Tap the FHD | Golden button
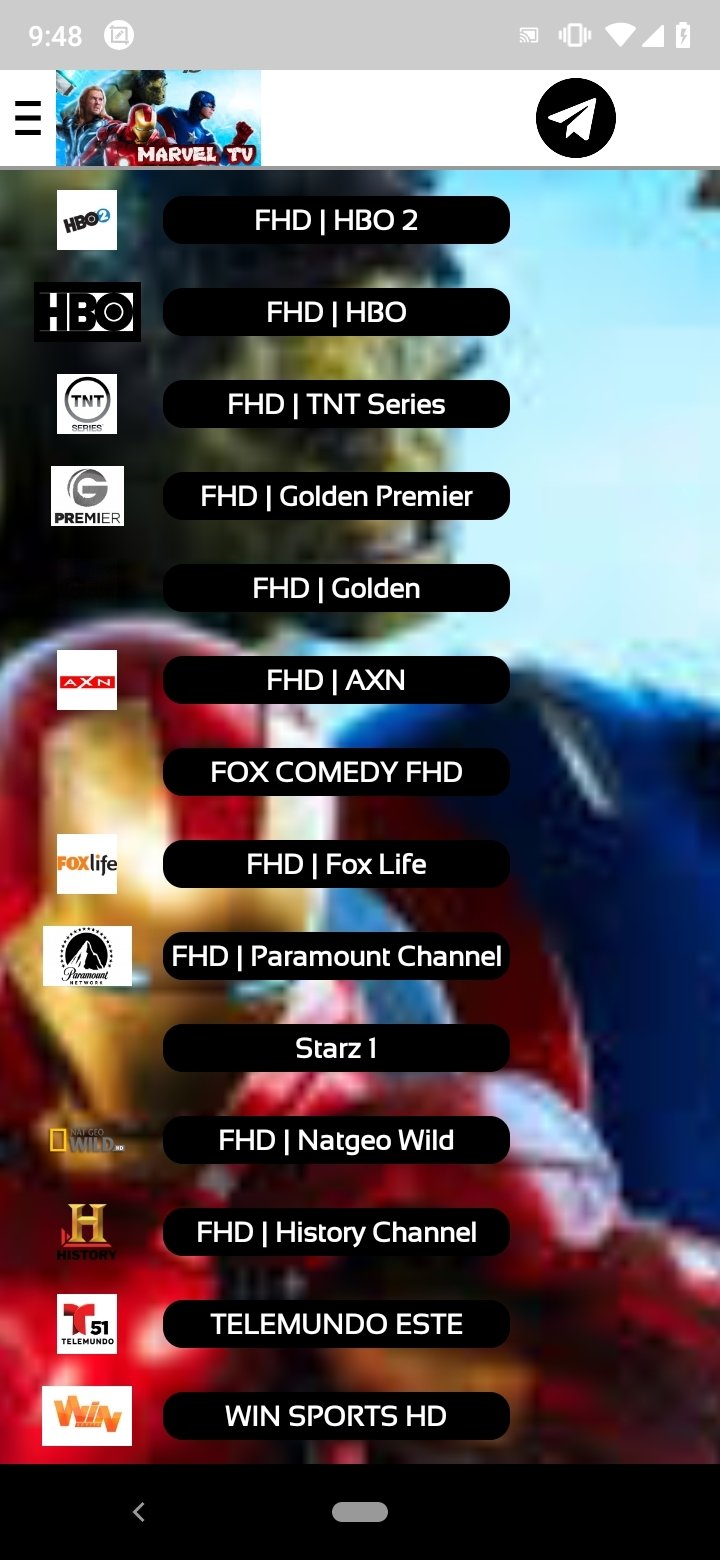The image size is (720, 1560). point(336,588)
